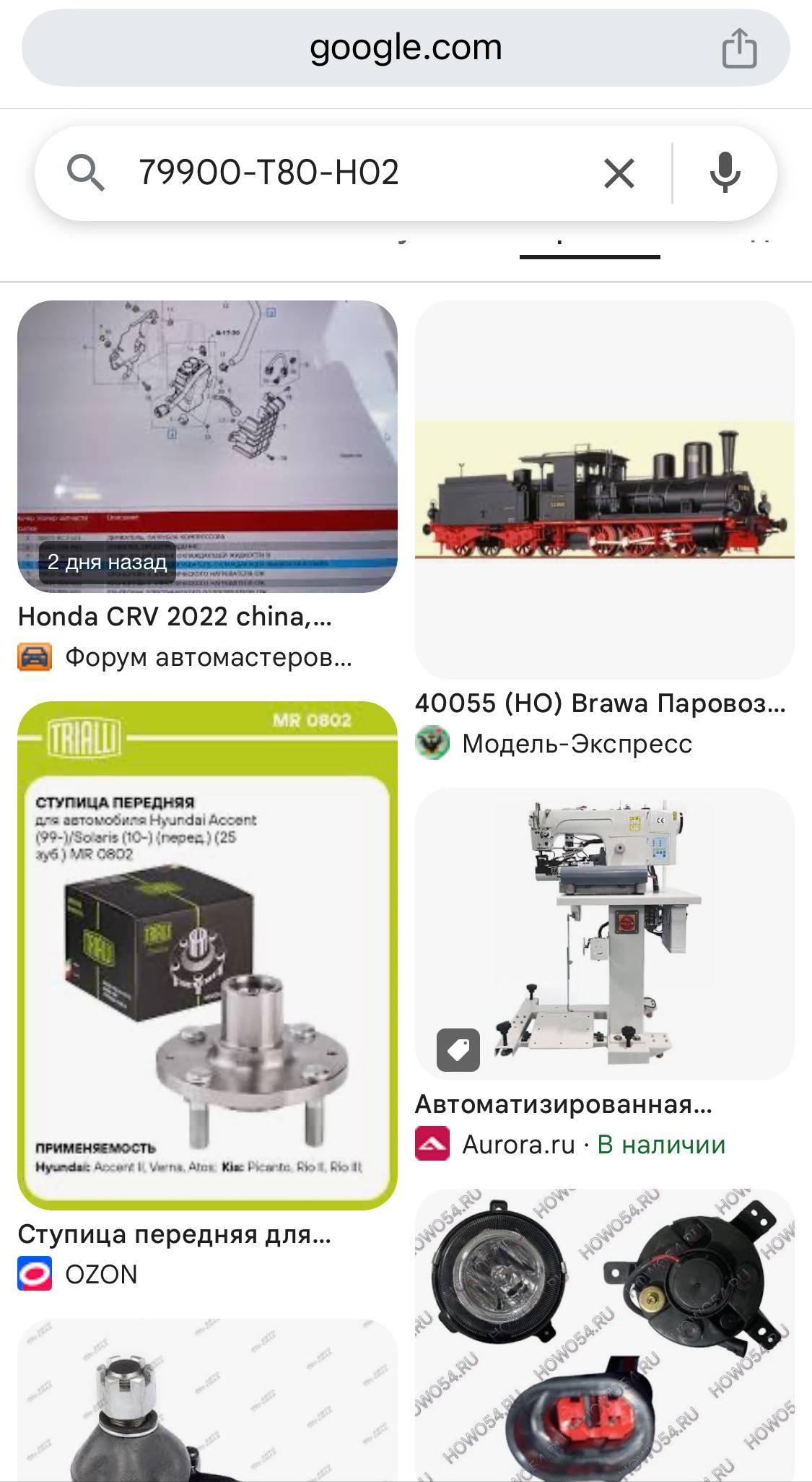This screenshot has height=1482, width=812.
Task: Clear the search query text
Action: coord(619,173)
